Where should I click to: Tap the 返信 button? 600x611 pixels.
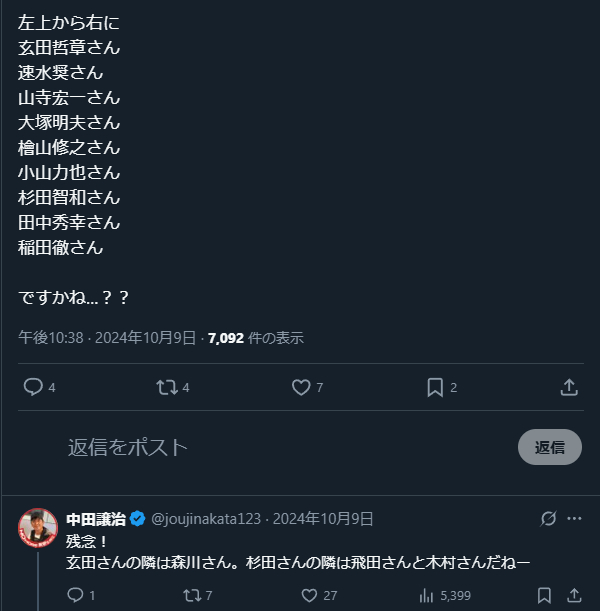point(550,447)
